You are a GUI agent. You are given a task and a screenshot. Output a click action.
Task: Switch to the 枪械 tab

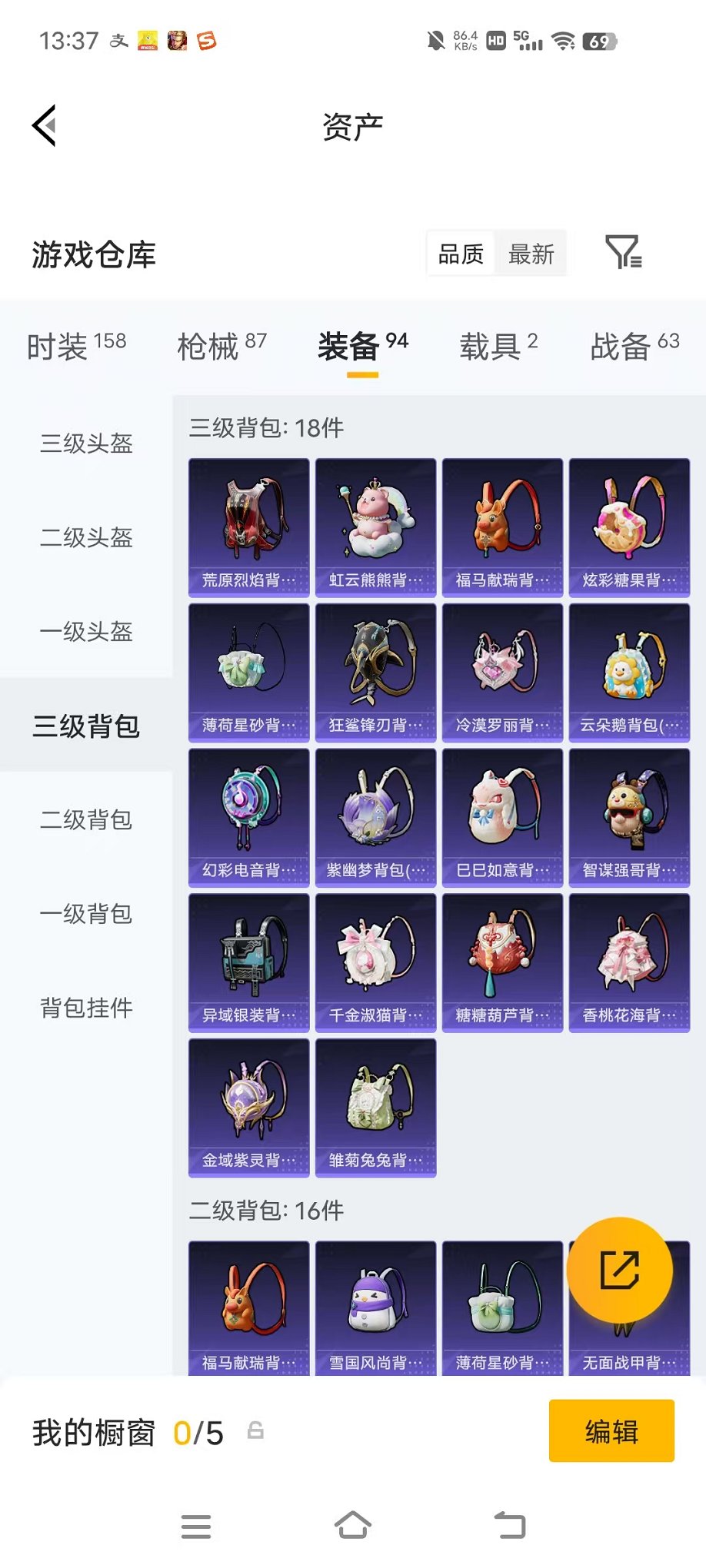(221, 346)
